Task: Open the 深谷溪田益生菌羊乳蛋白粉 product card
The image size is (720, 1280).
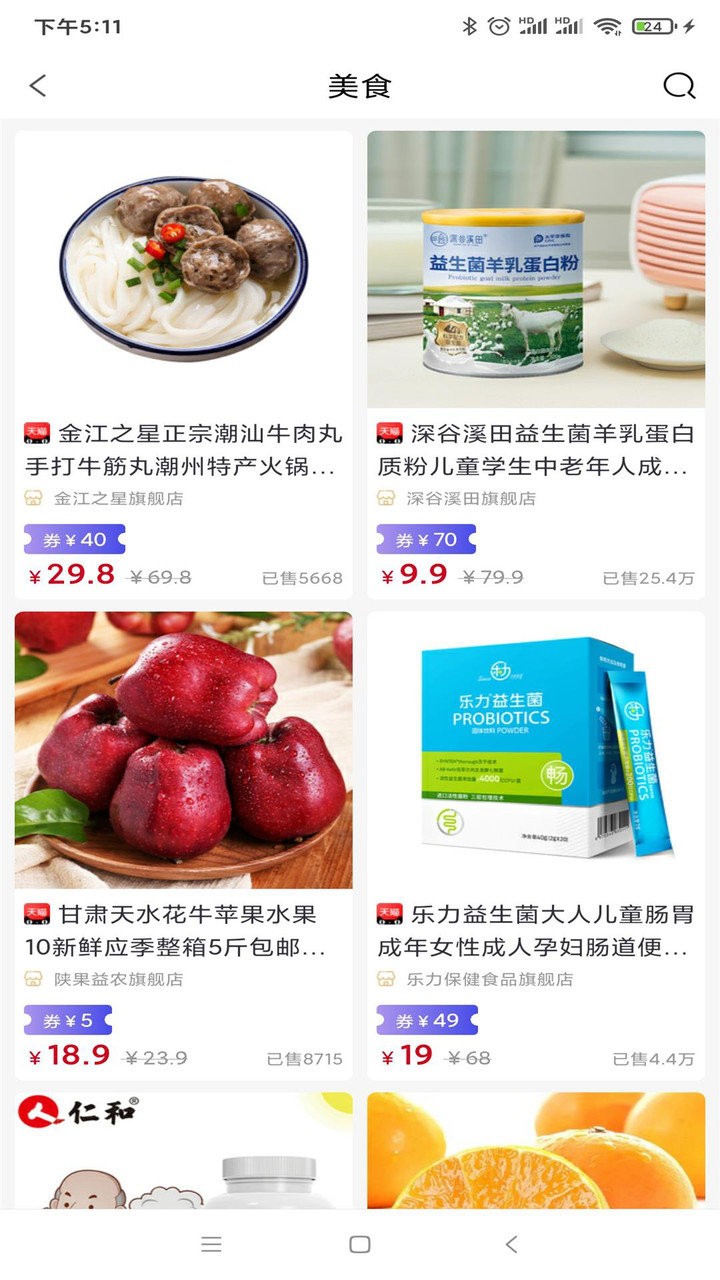Action: pyautogui.click(x=536, y=365)
